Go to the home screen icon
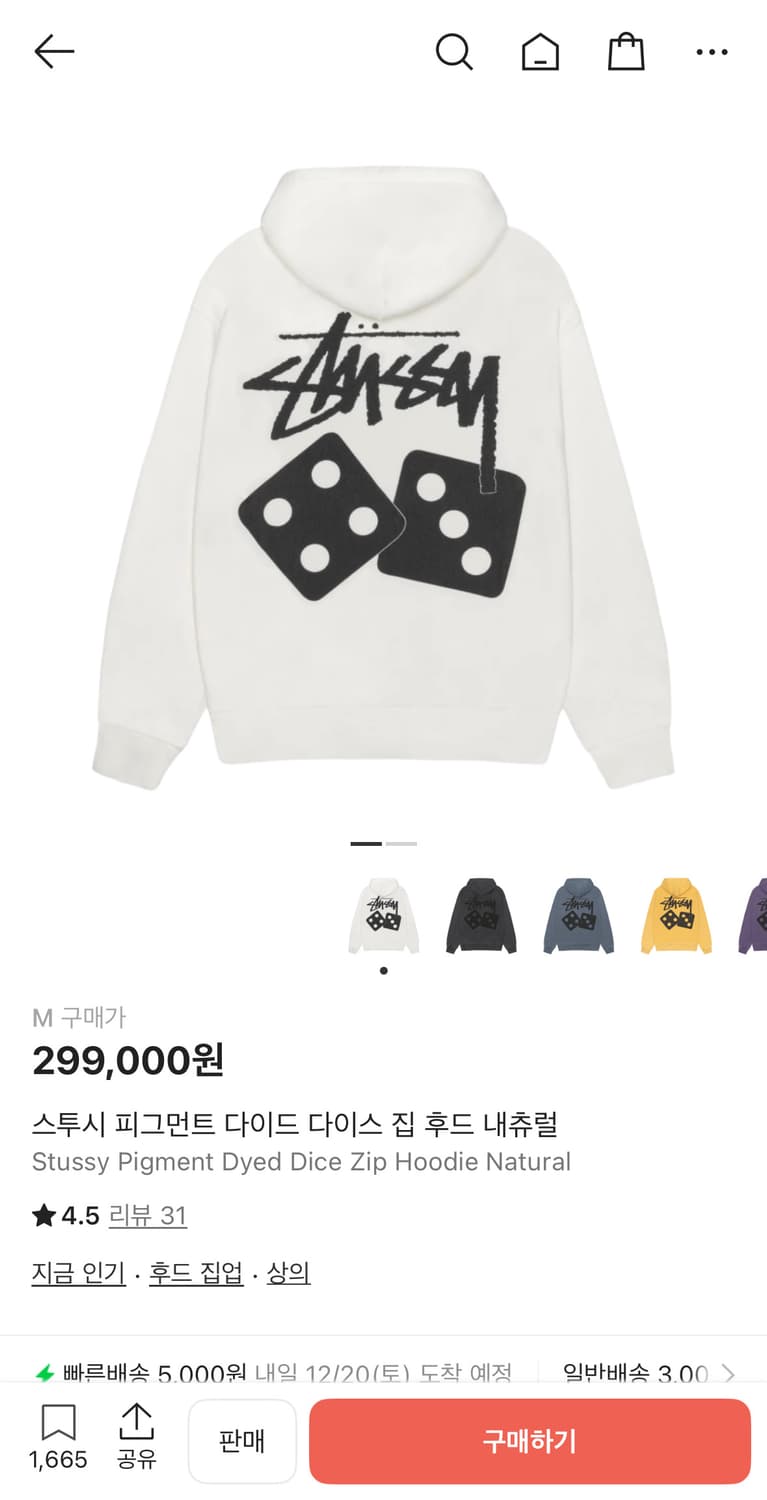This screenshot has height=1500, width=767. 540,52
